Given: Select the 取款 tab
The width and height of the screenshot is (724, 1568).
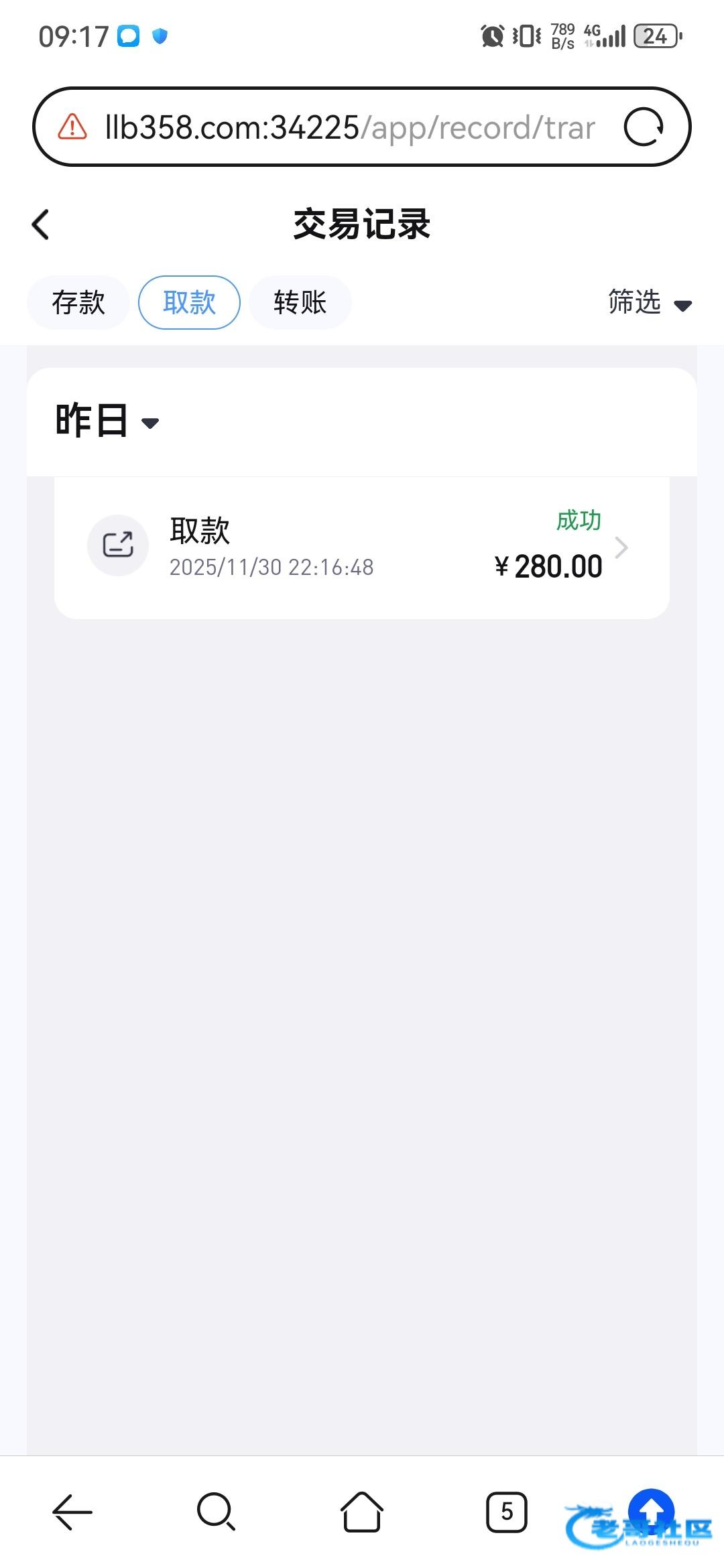Looking at the screenshot, I should point(189,302).
